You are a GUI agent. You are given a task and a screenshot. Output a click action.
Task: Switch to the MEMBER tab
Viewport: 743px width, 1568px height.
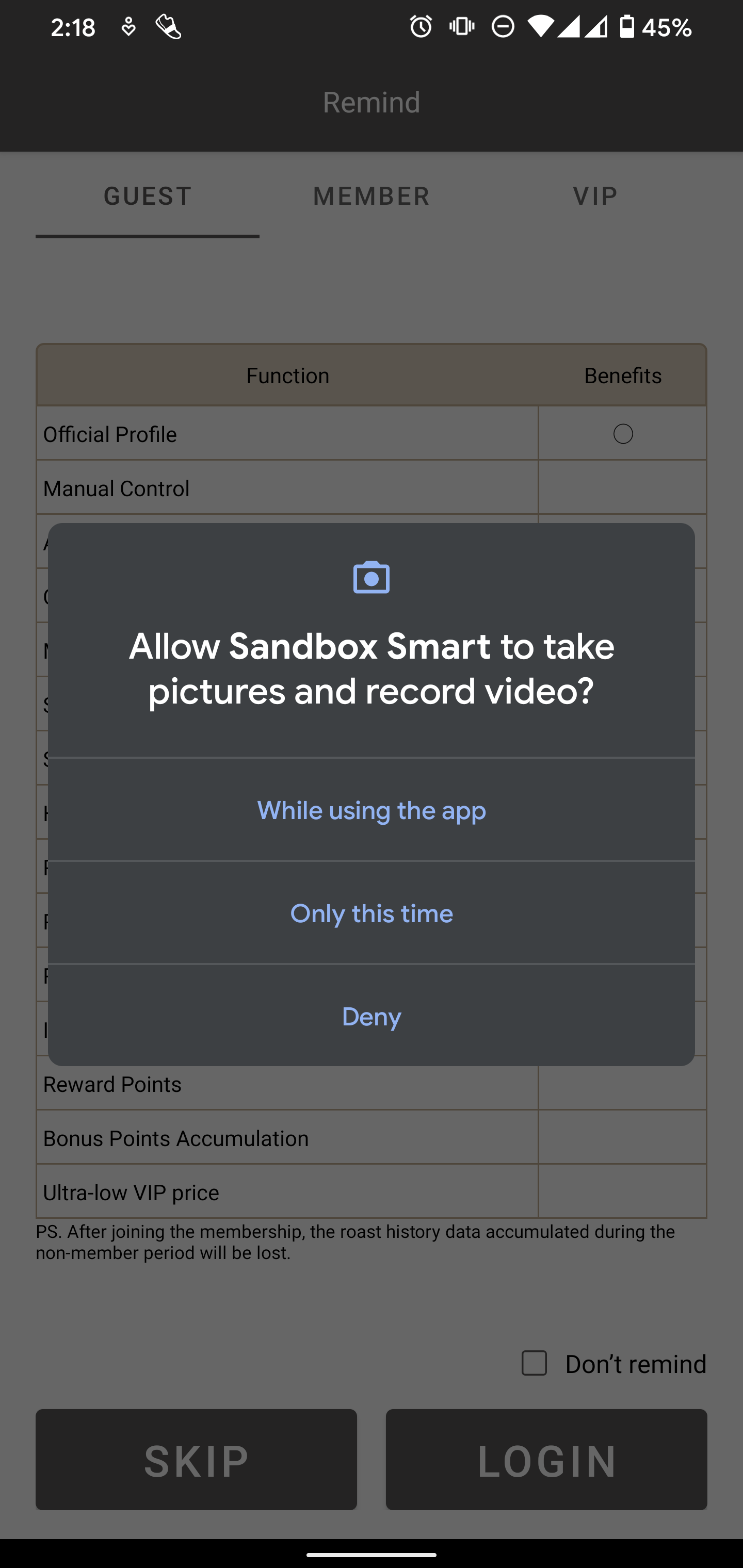(x=372, y=196)
